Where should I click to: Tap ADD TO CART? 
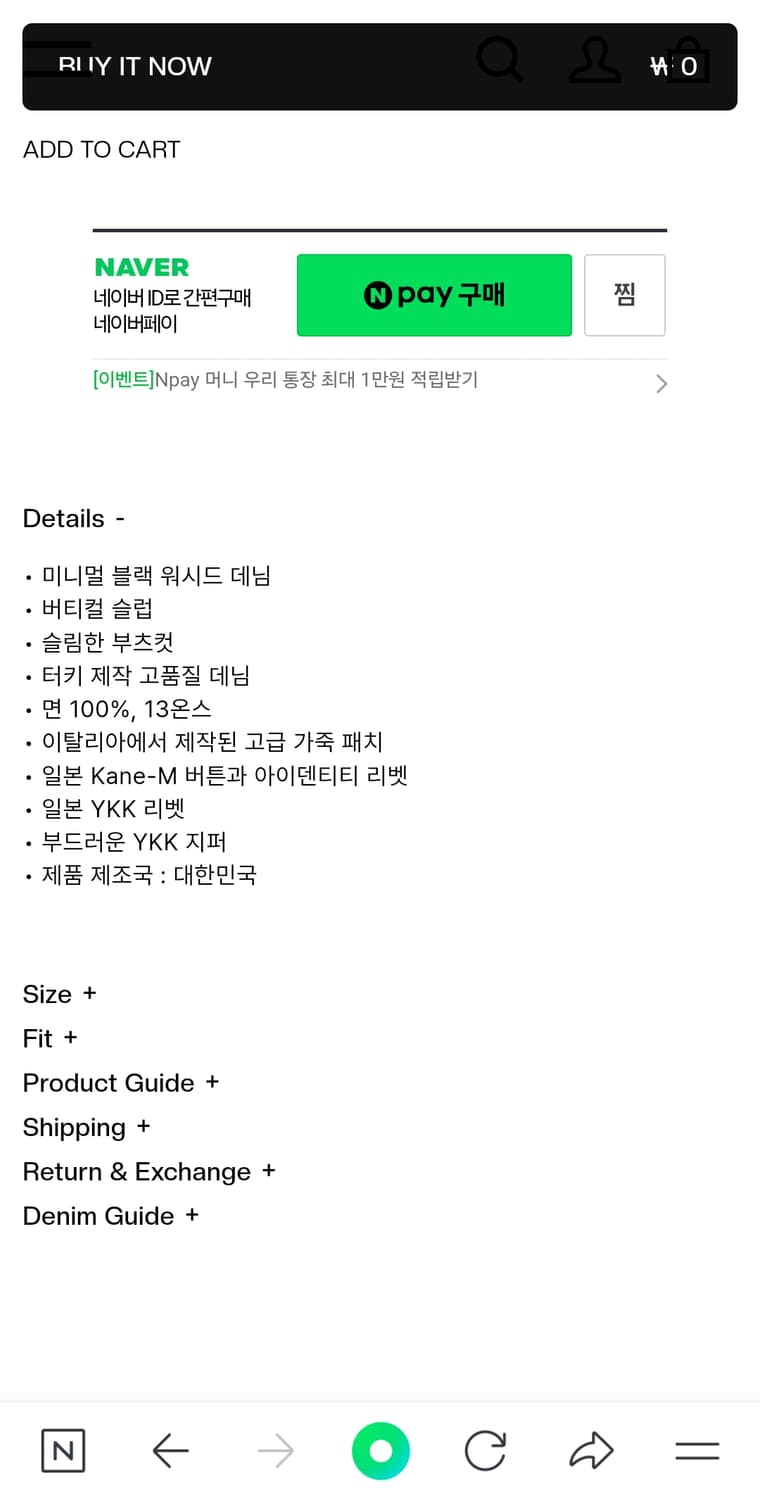click(x=101, y=149)
